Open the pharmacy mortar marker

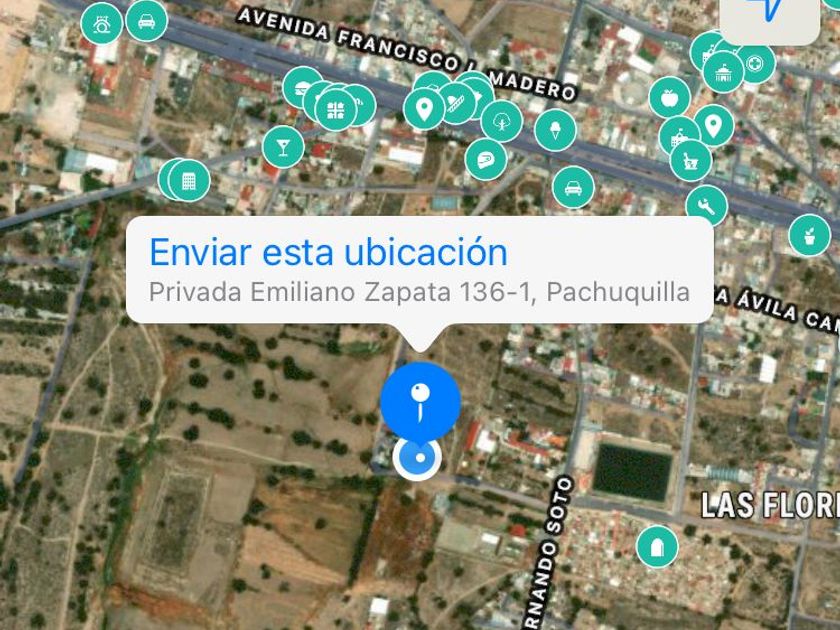click(691, 160)
